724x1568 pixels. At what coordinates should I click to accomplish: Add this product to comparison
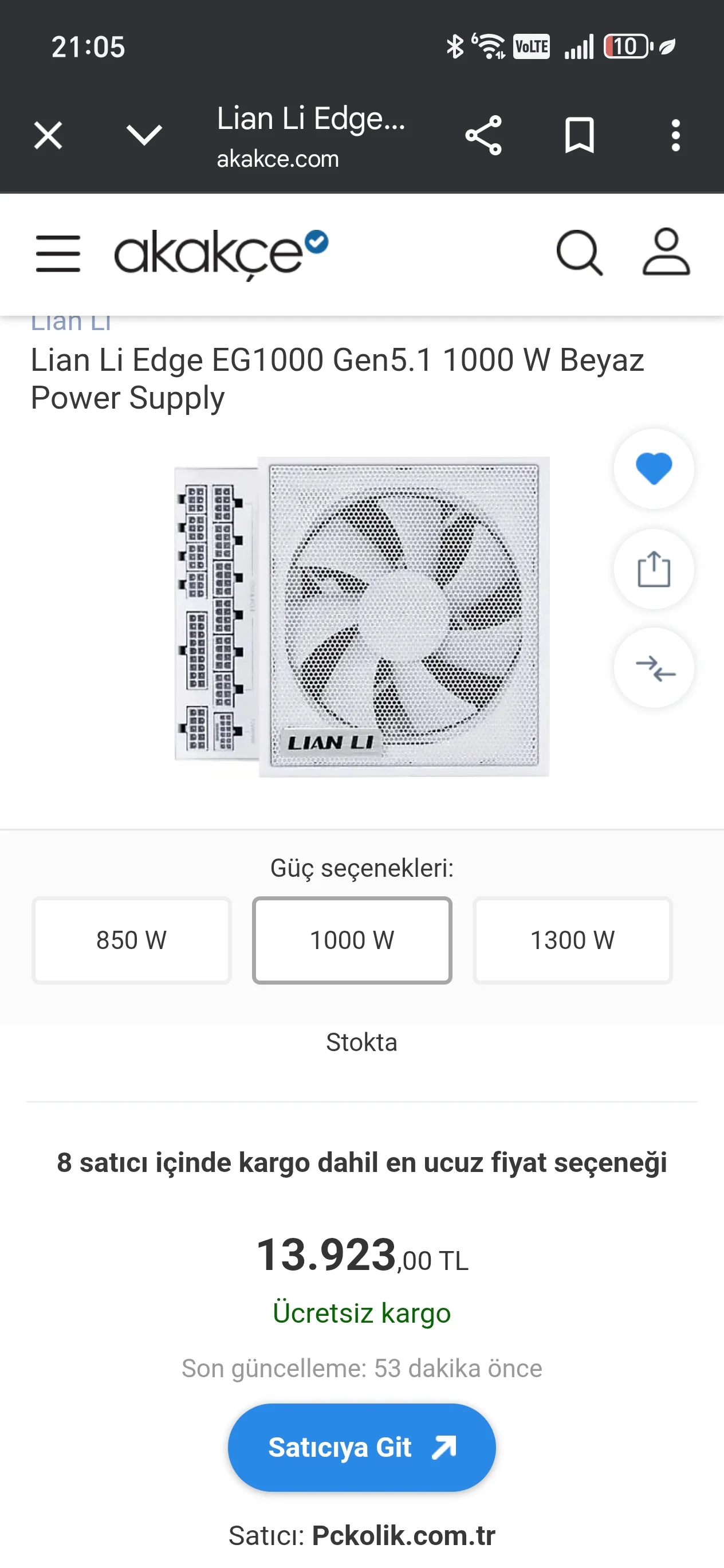[x=654, y=668]
